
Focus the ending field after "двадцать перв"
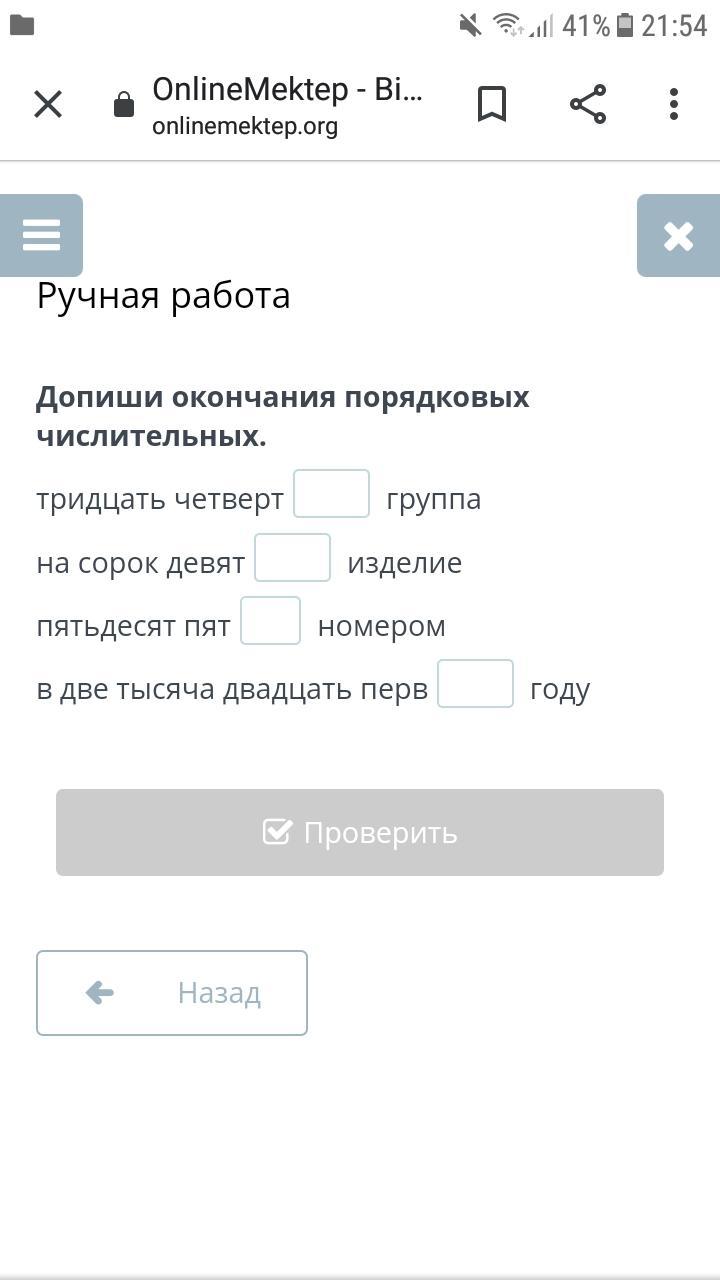pos(475,683)
